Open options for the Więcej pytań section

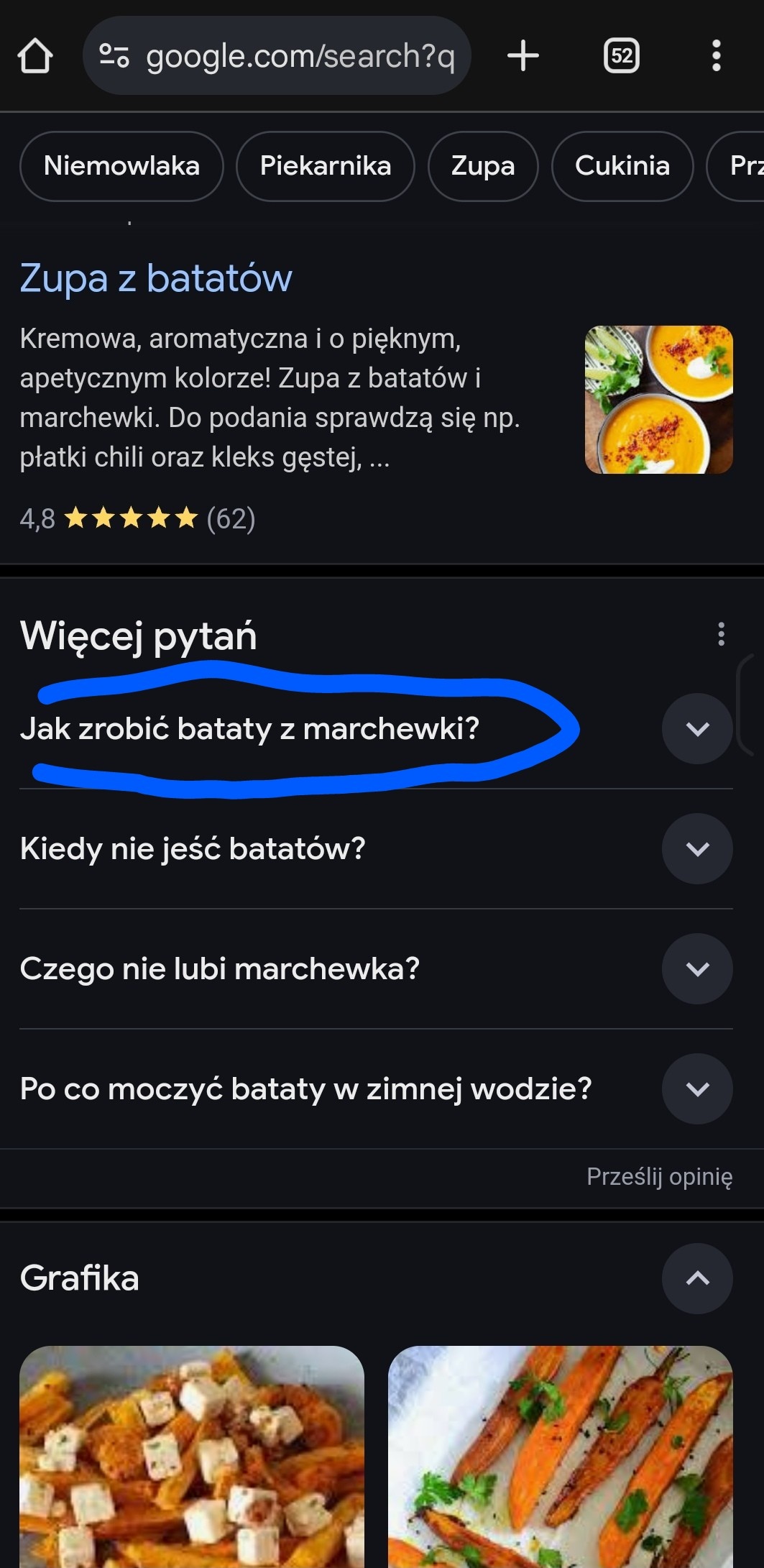(x=721, y=634)
